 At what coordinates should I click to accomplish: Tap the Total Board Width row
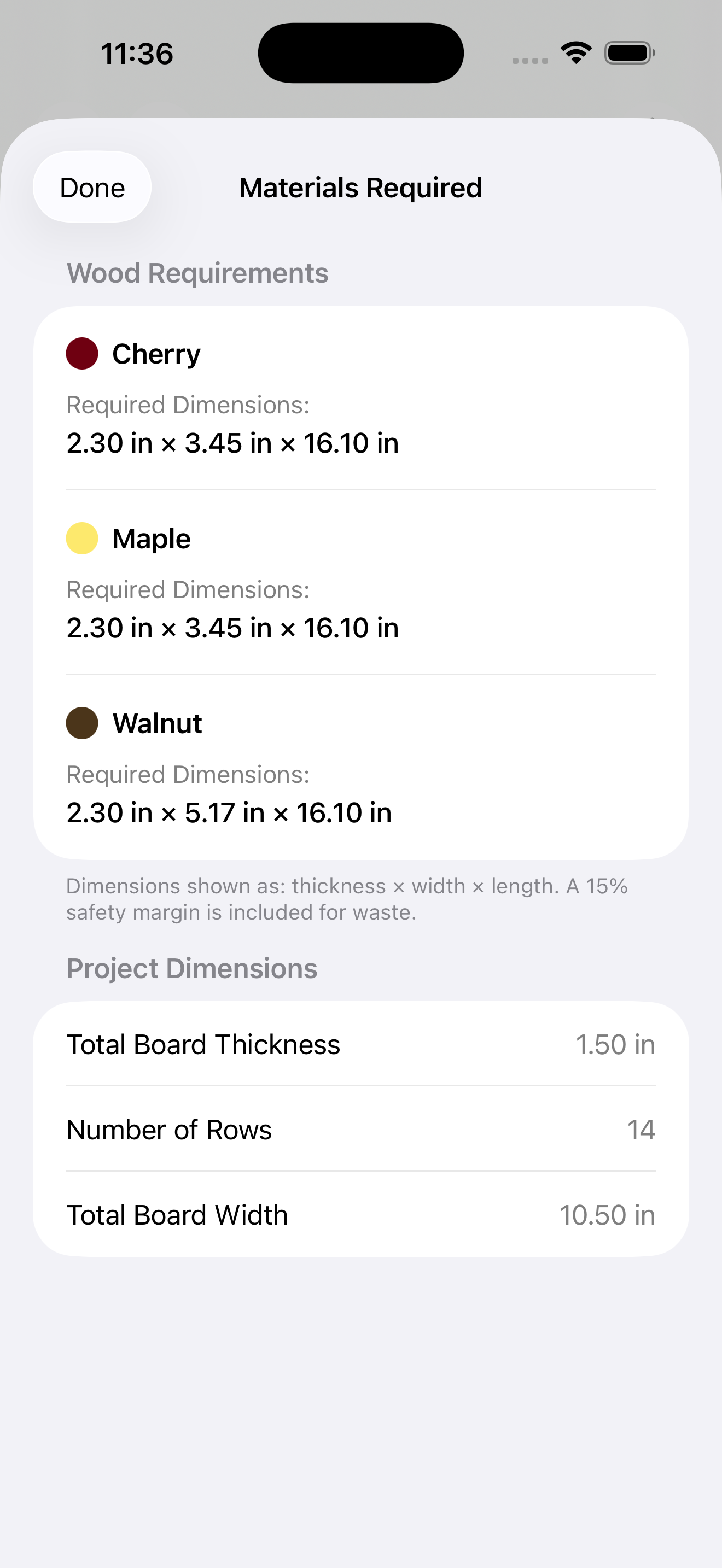[x=361, y=1214]
